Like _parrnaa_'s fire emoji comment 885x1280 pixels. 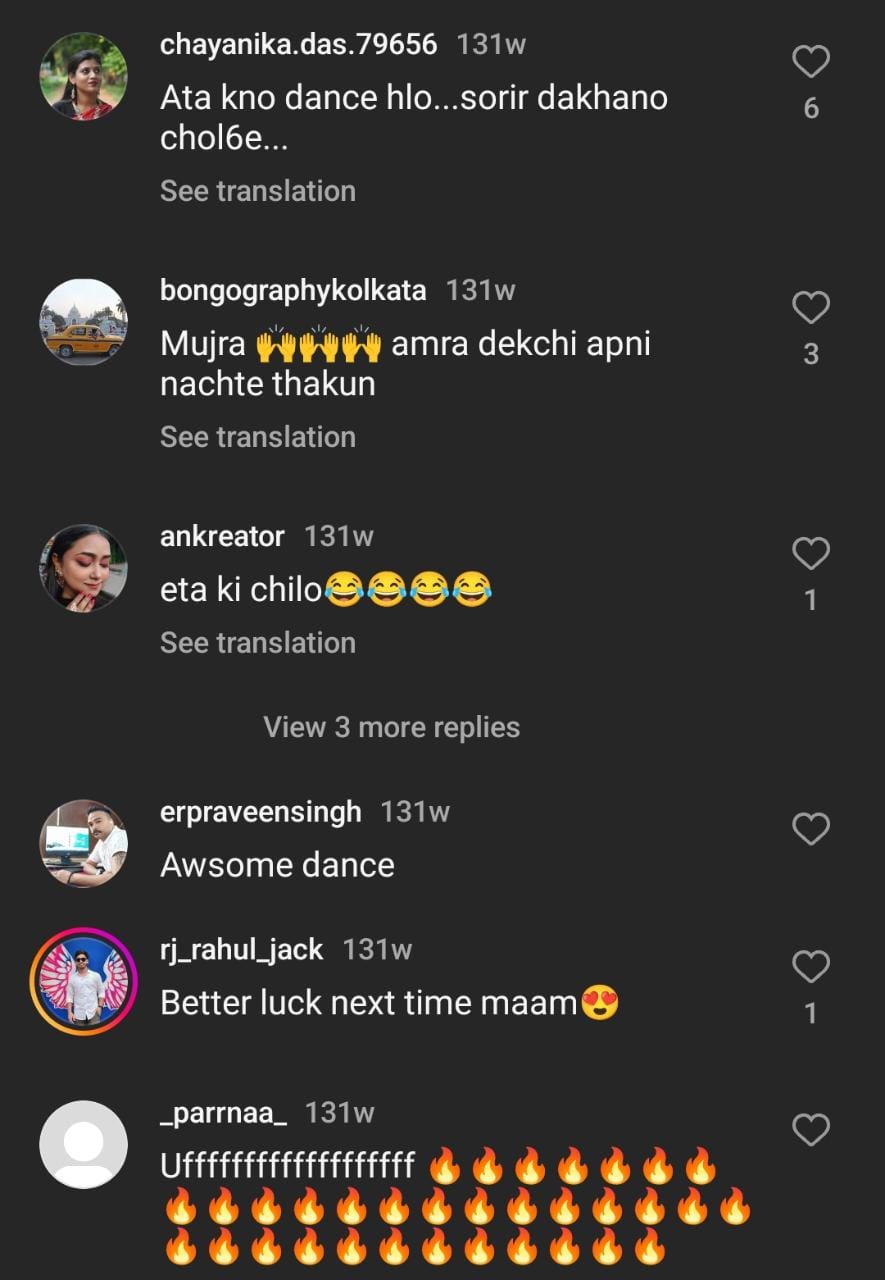(x=810, y=1131)
